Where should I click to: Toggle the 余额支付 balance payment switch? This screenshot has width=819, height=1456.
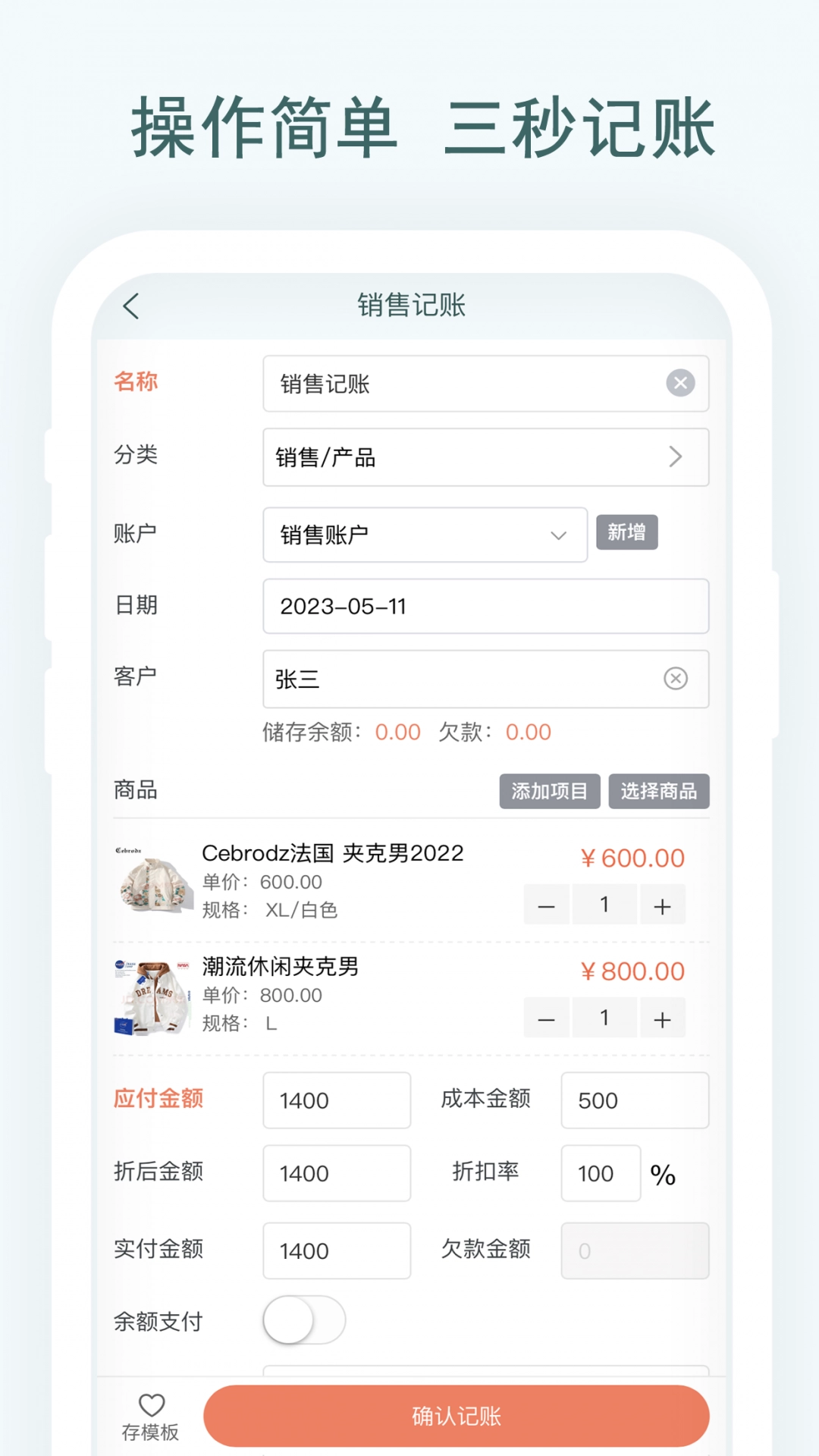[303, 1320]
